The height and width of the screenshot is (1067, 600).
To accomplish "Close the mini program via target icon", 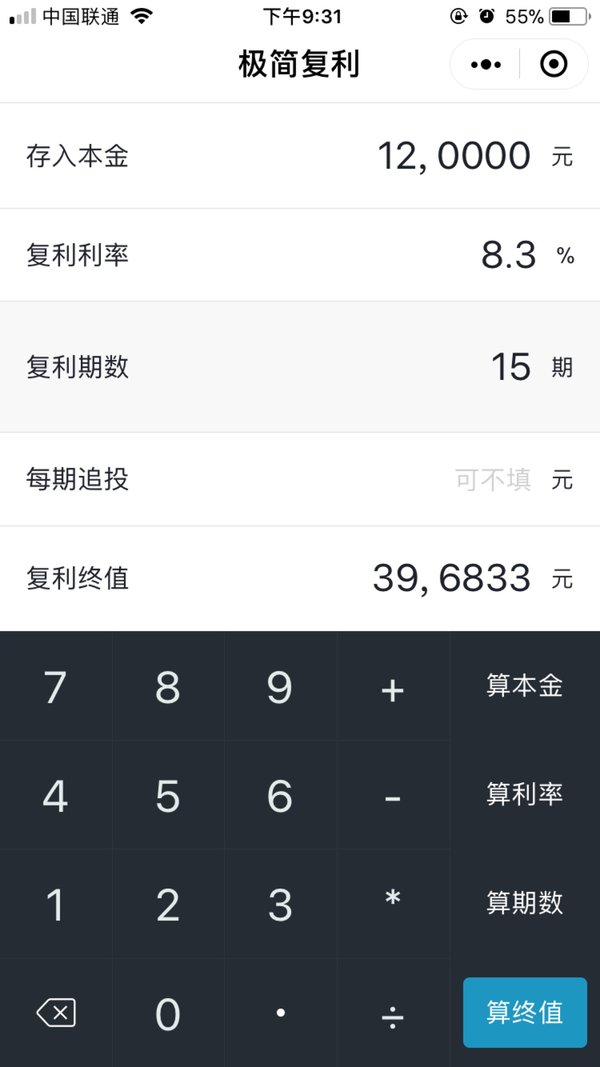I will 553,65.
